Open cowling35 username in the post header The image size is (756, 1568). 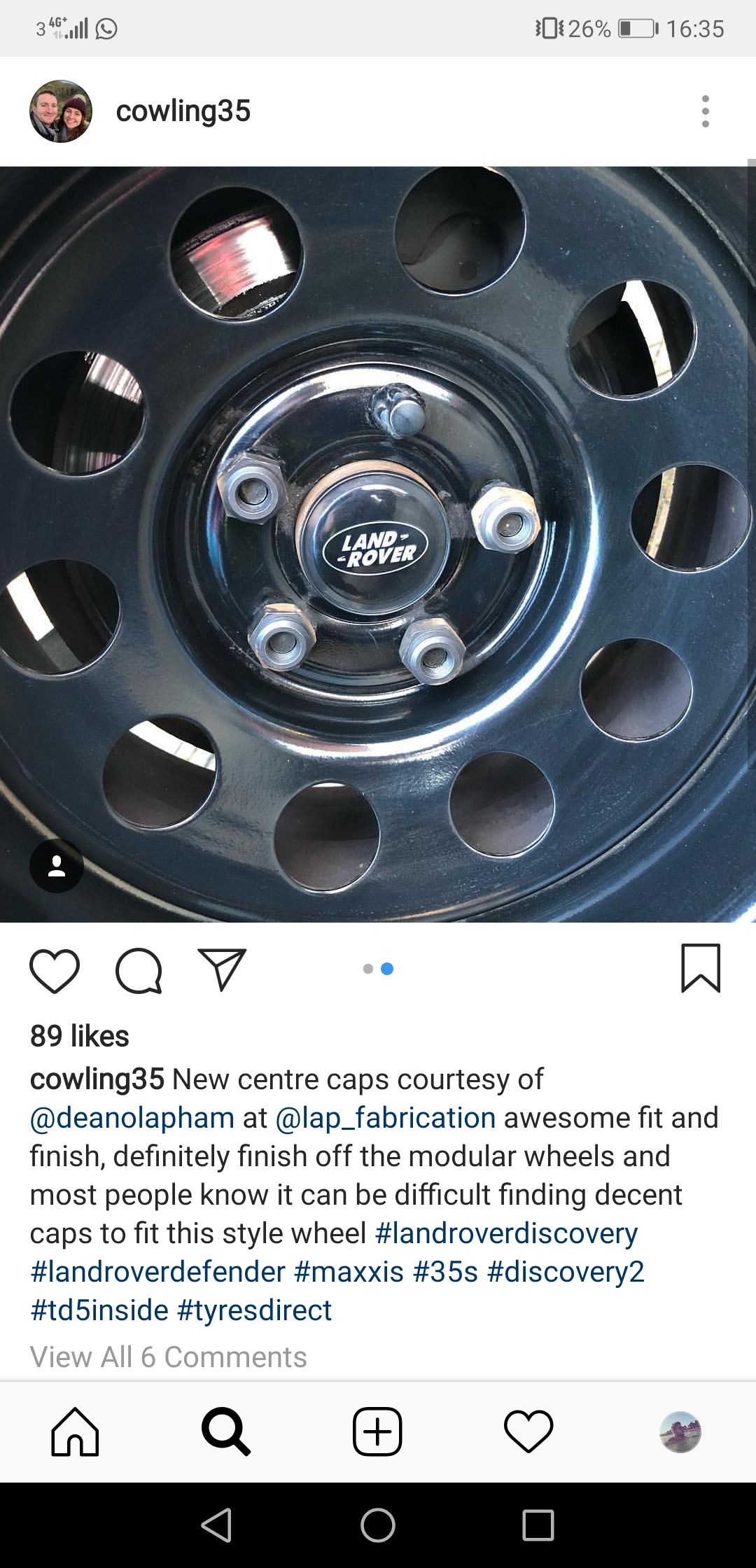[183, 111]
